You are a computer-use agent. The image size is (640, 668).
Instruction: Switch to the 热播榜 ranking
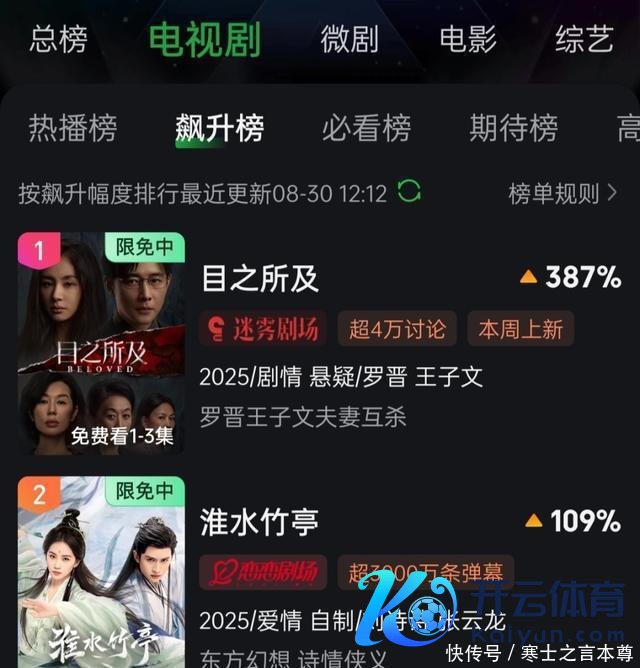(72, 128)
